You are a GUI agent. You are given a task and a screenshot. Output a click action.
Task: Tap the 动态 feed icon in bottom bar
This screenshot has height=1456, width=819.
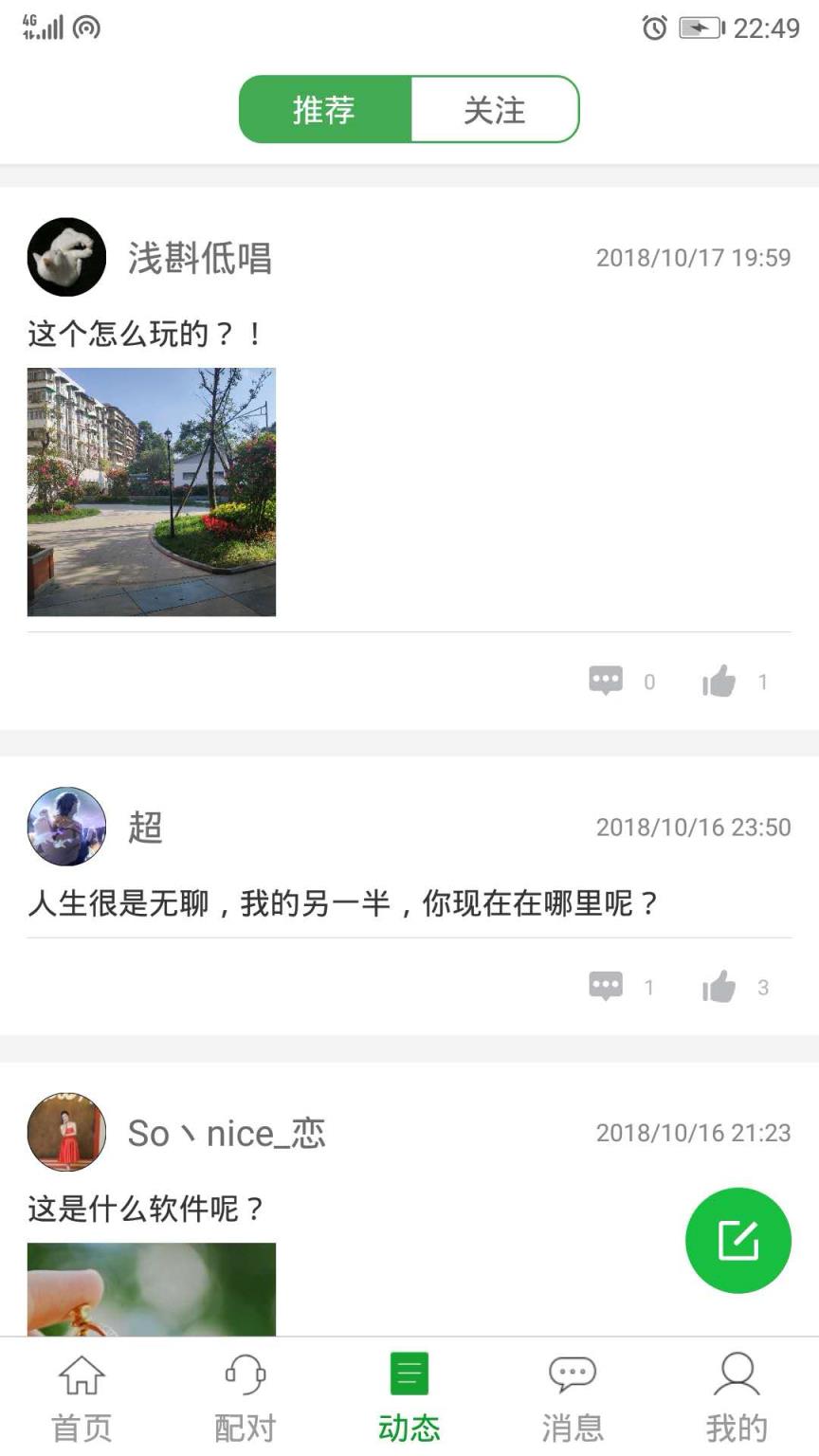(409, 1372)
